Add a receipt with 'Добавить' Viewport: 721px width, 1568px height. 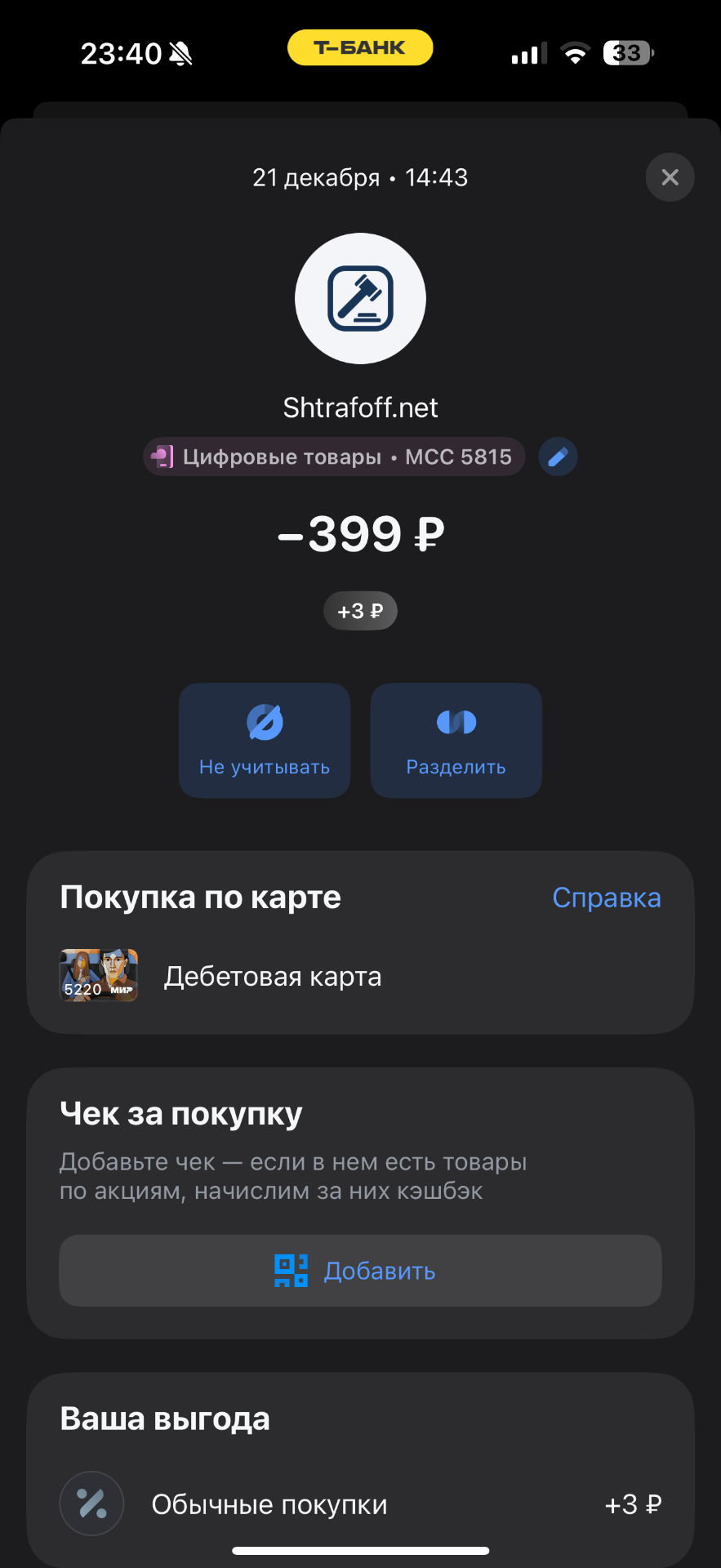click(x=360, y=1271)
